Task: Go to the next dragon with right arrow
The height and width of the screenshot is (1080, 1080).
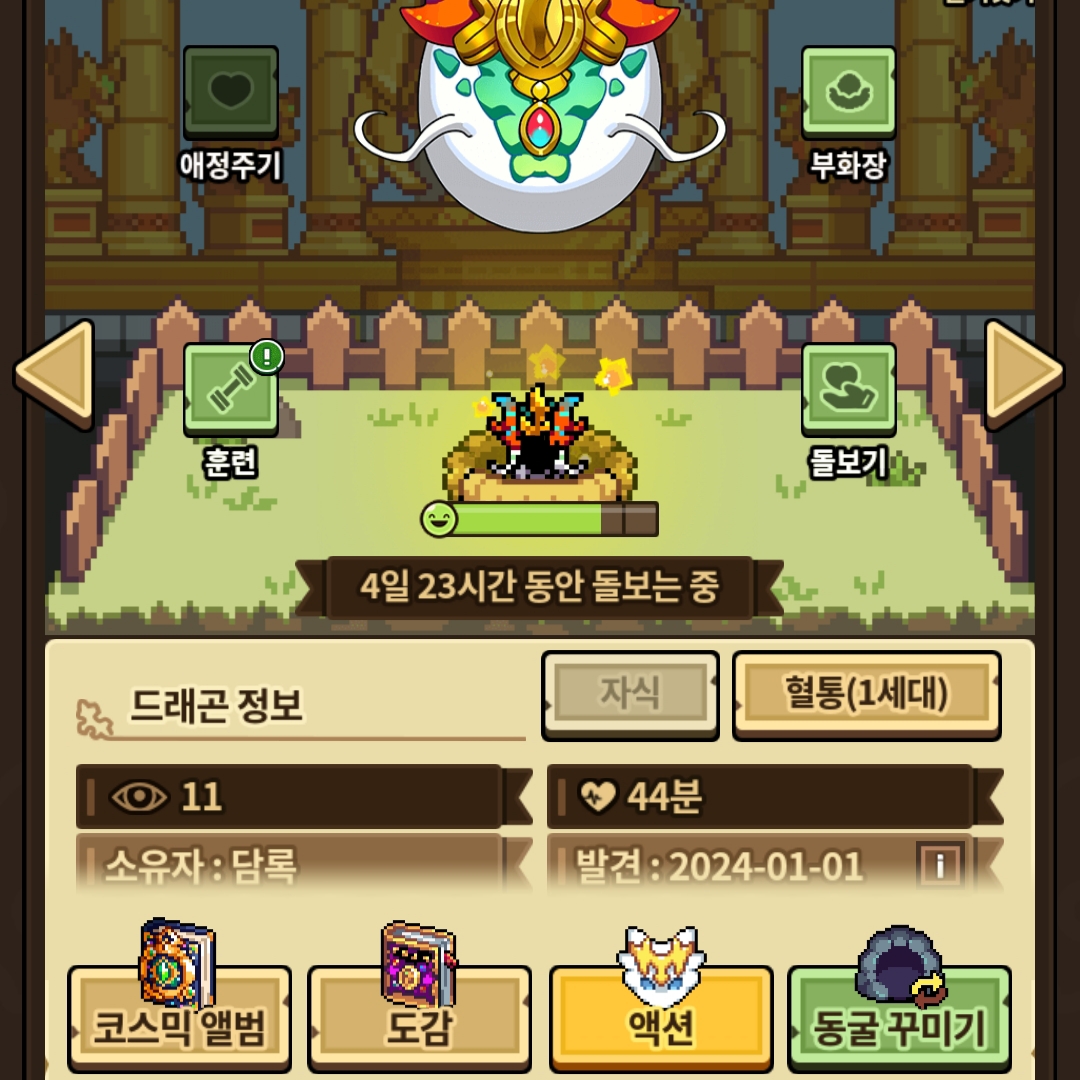Action: [x=1023, y=372]
